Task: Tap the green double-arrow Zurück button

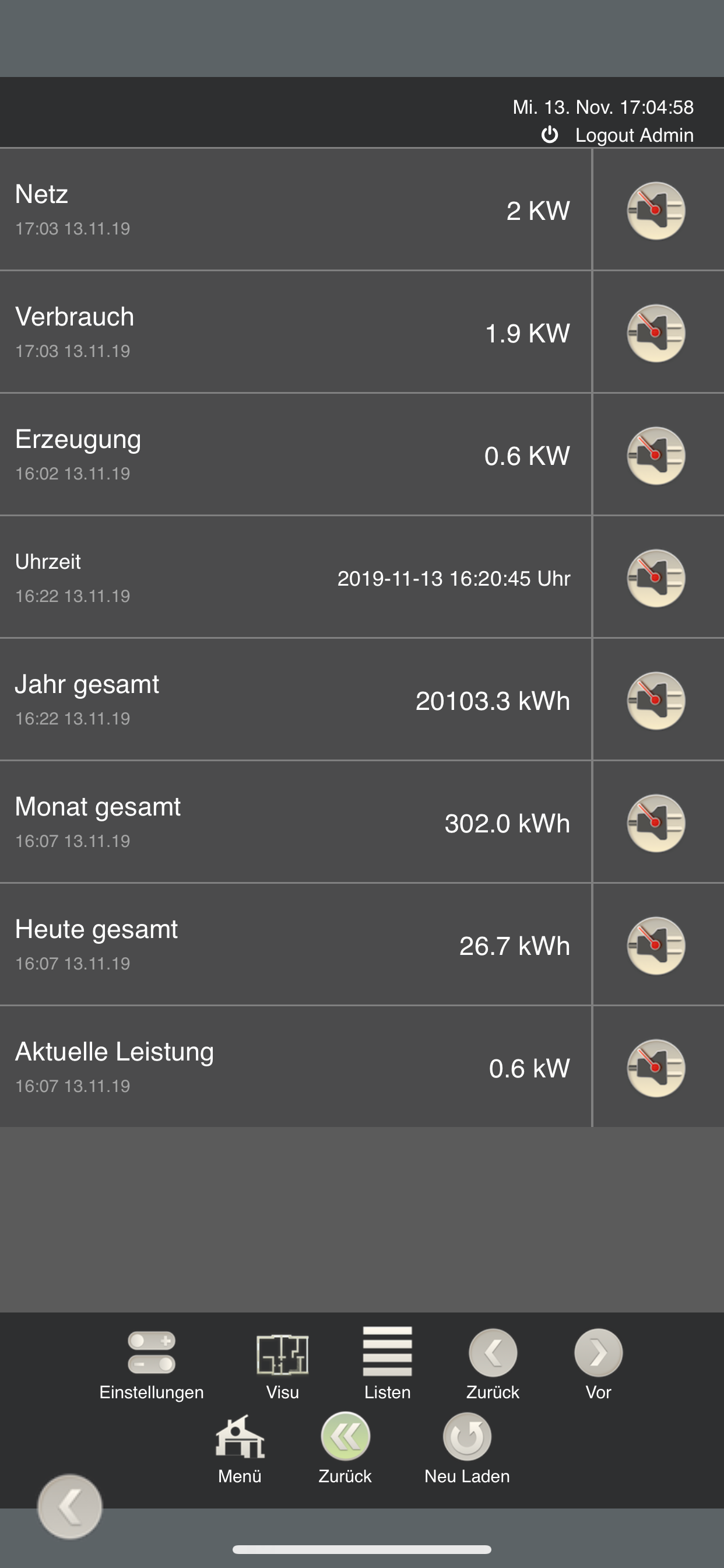Action: tap(345, 1446)
